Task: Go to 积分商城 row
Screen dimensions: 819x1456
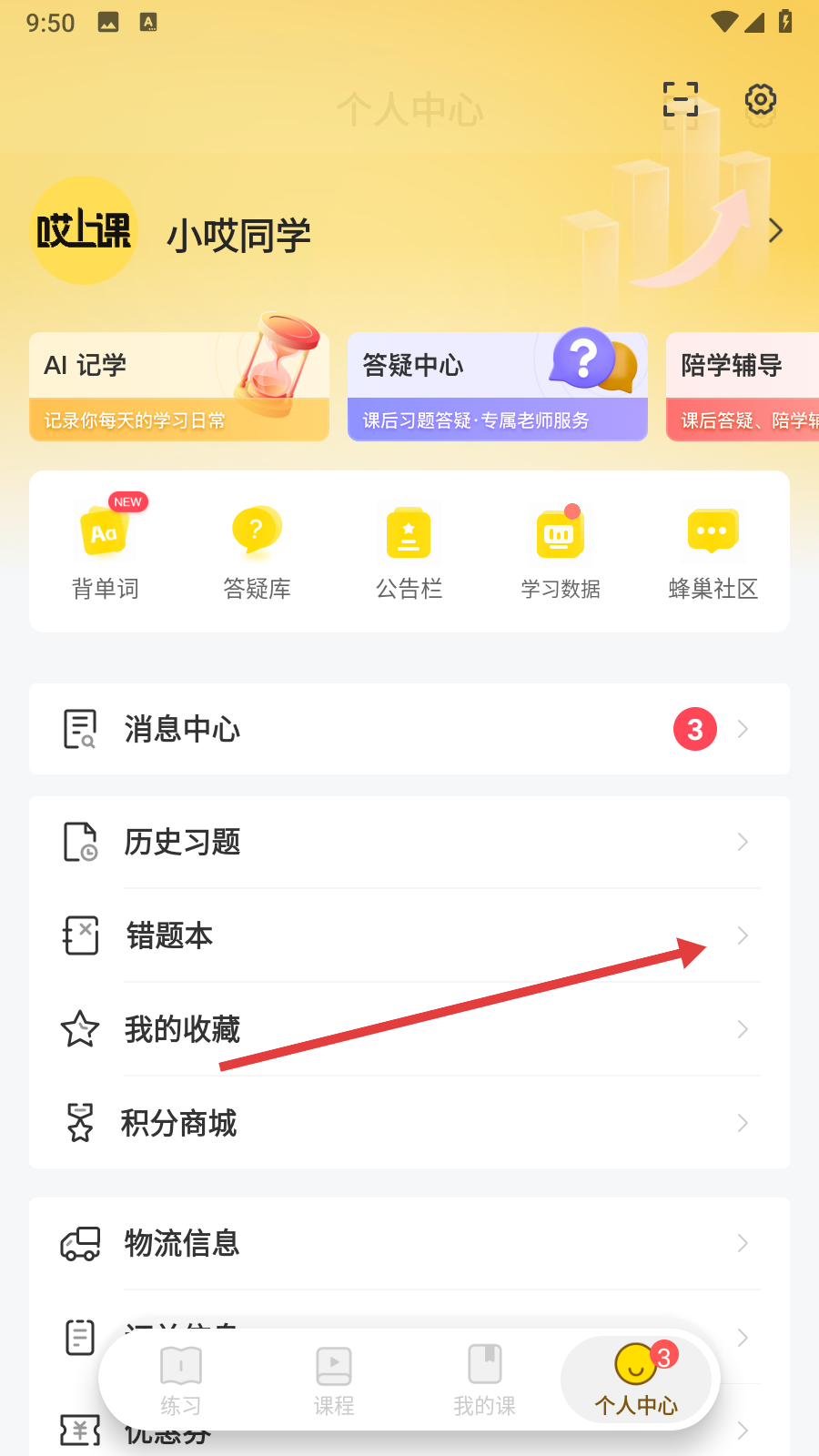Action: point(409,1123)
